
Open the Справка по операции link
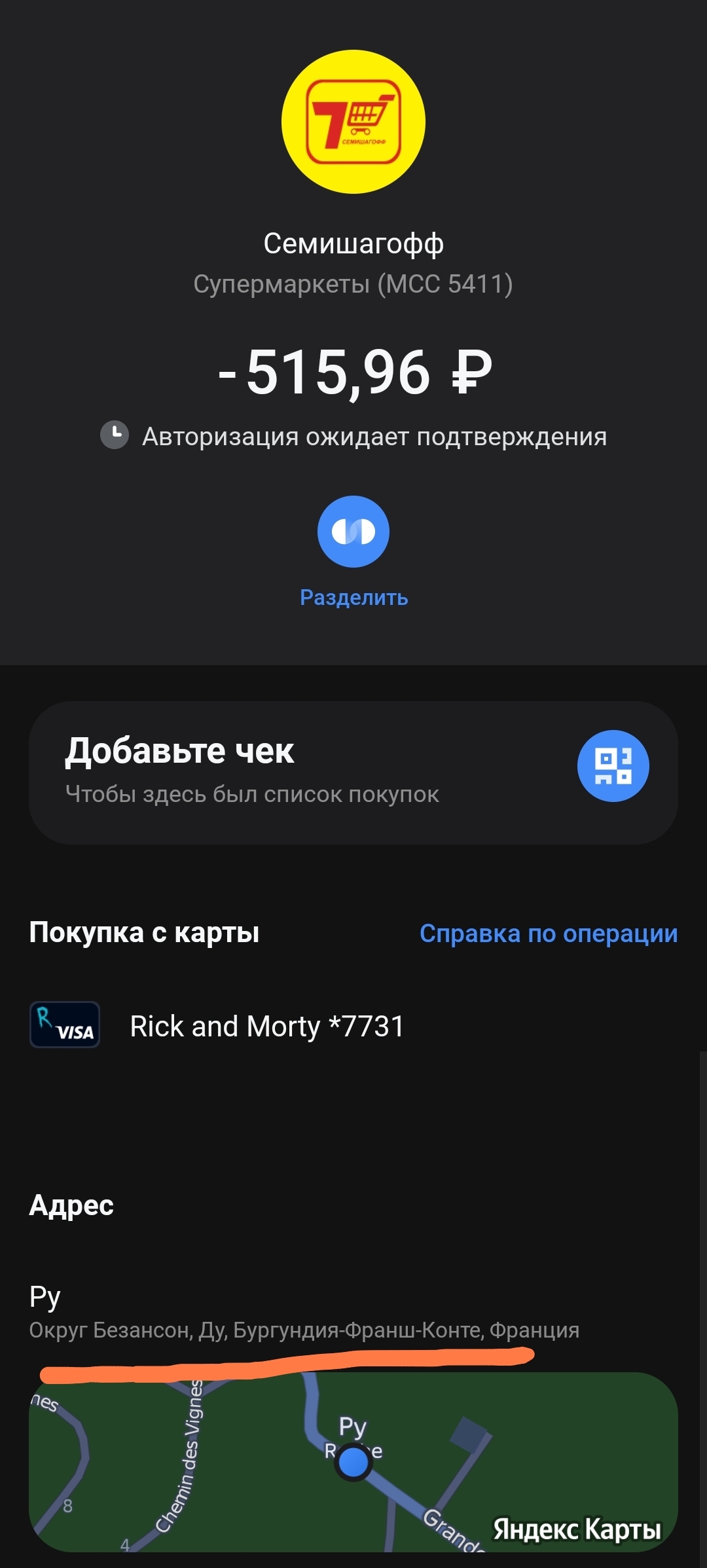549,933
